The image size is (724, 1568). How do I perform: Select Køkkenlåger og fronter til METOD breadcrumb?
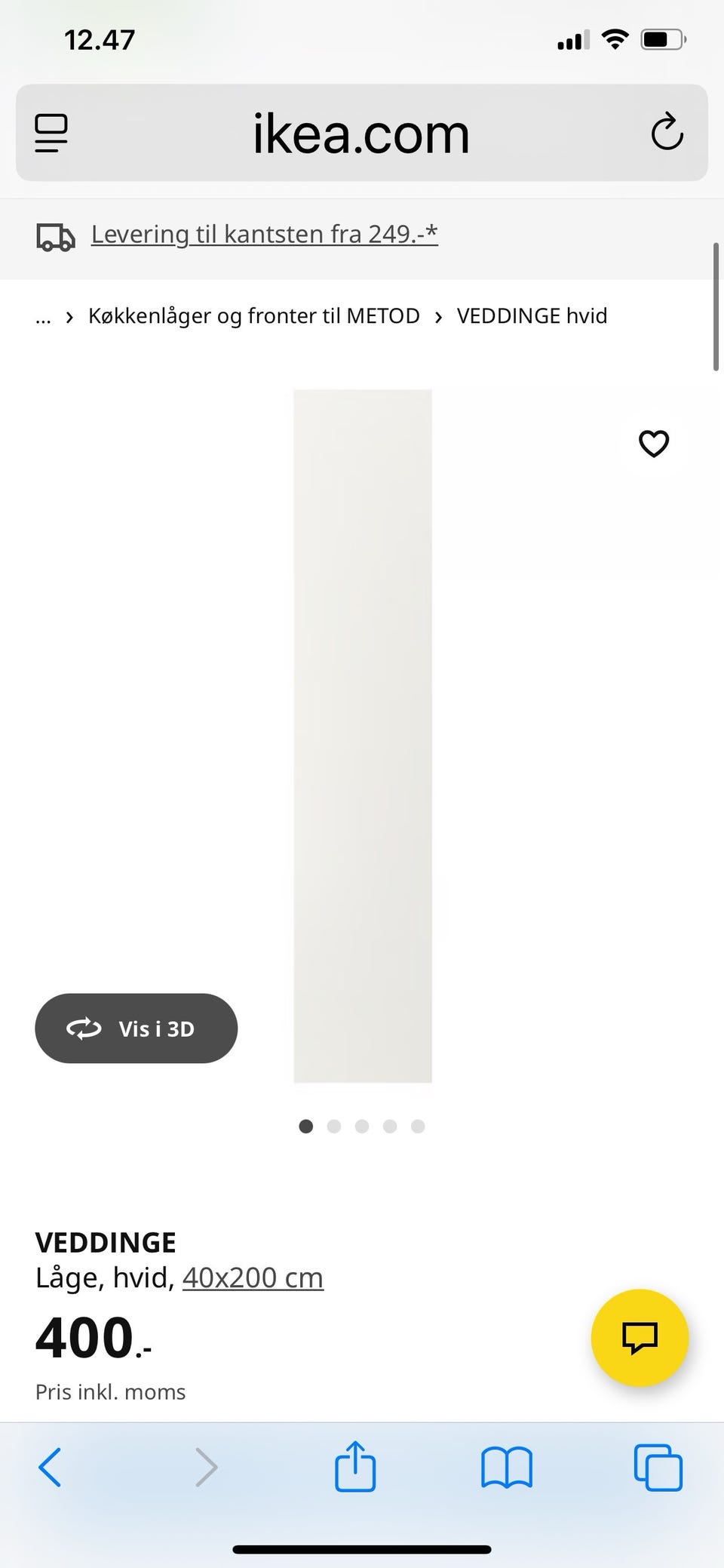point(253,316)
